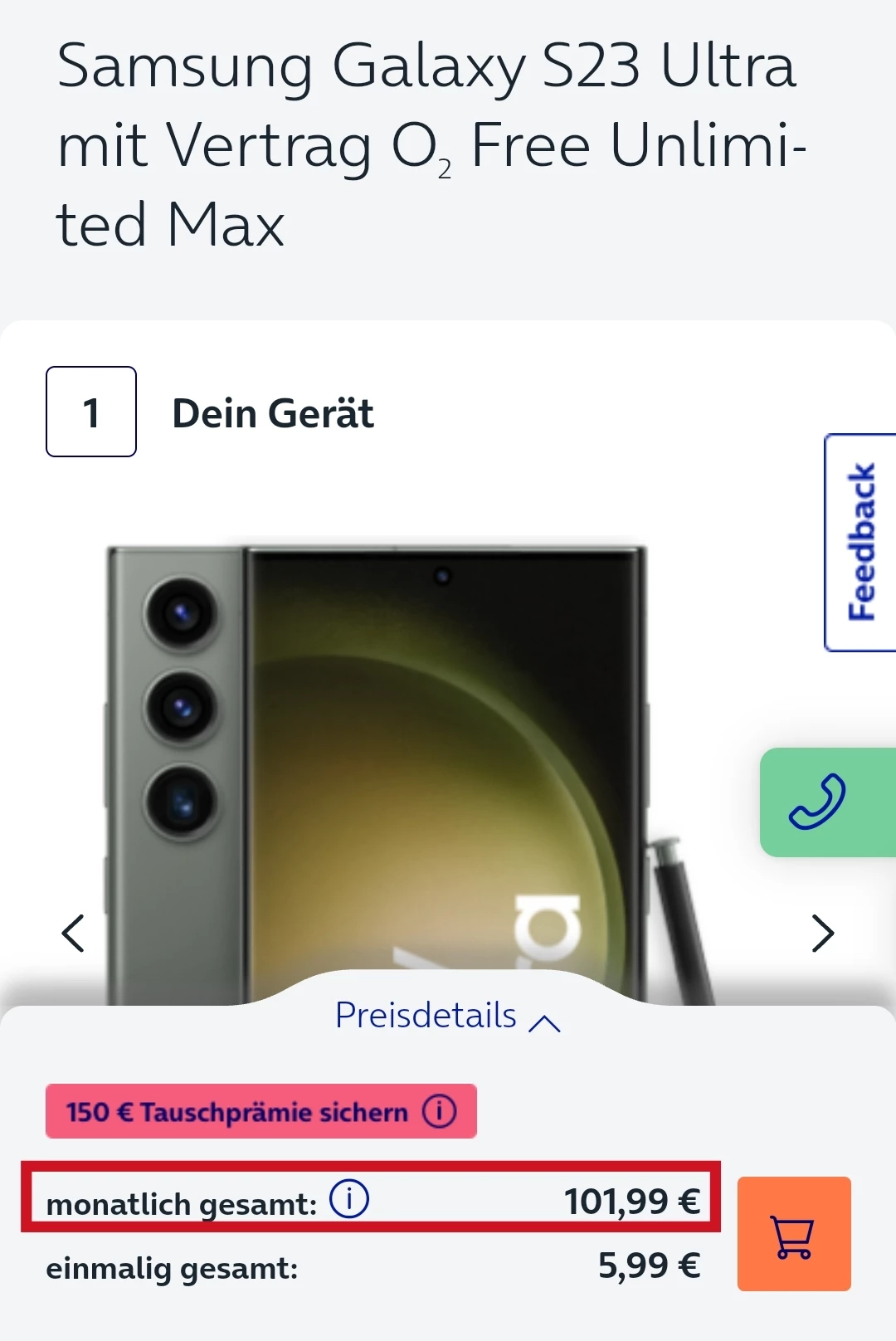
Task: Show the next device image
Action: pos(821,934)
